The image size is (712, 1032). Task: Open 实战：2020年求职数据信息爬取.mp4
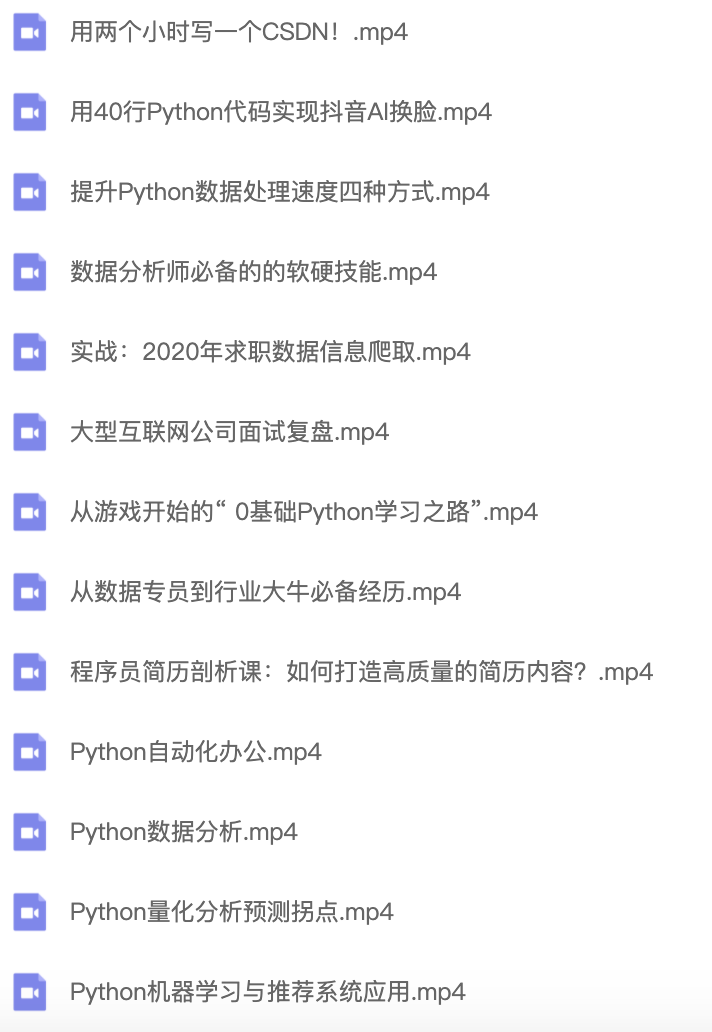point(270,352)
